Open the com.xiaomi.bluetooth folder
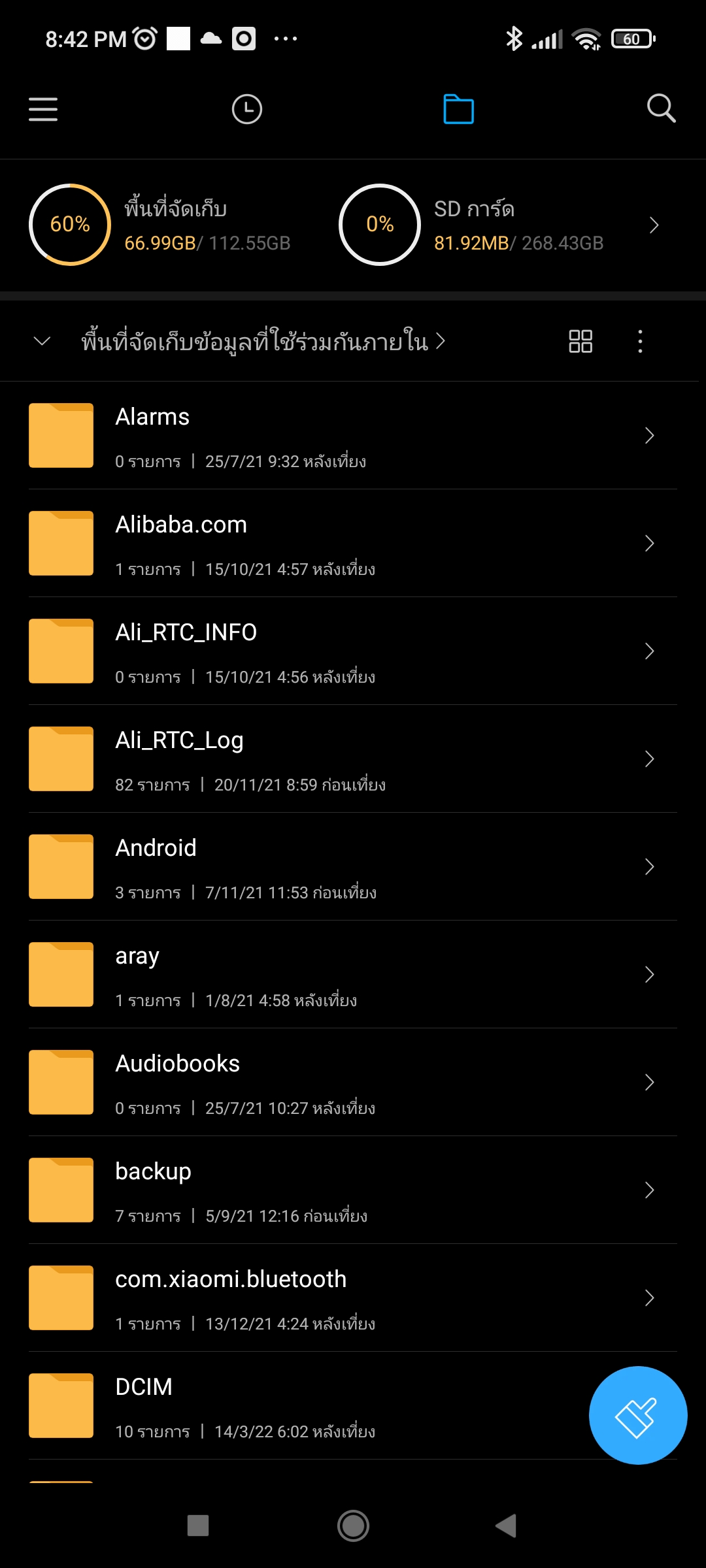 pos(353,1298)
